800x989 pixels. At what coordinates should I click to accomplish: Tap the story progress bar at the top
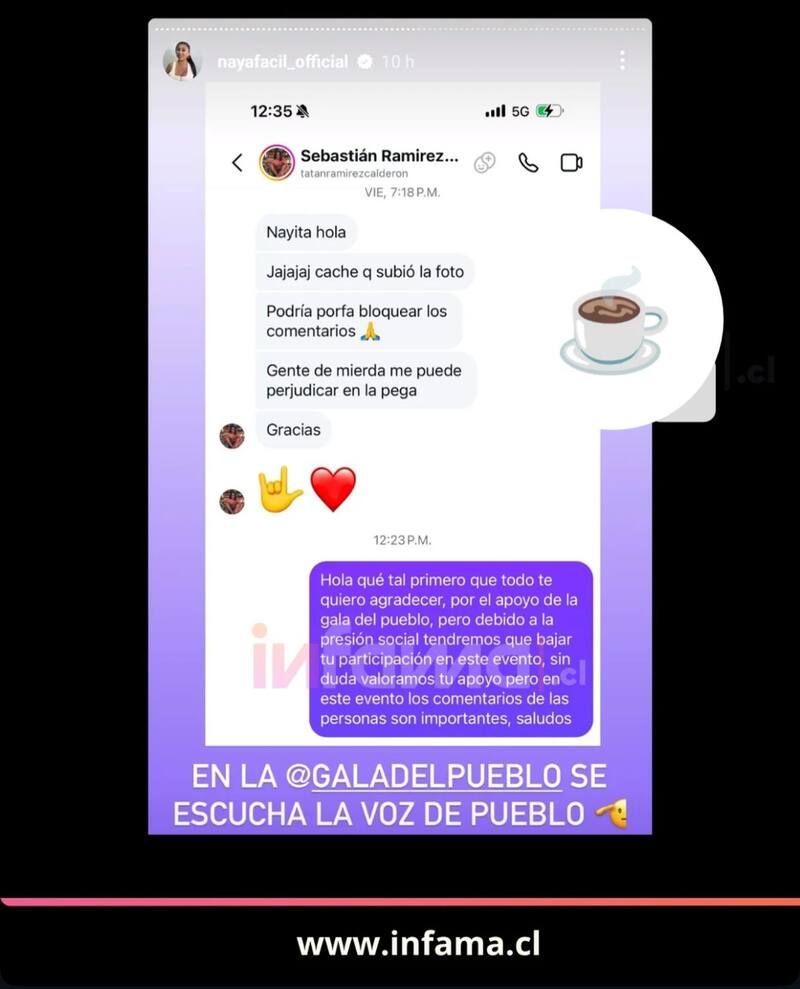click(400, 25)
